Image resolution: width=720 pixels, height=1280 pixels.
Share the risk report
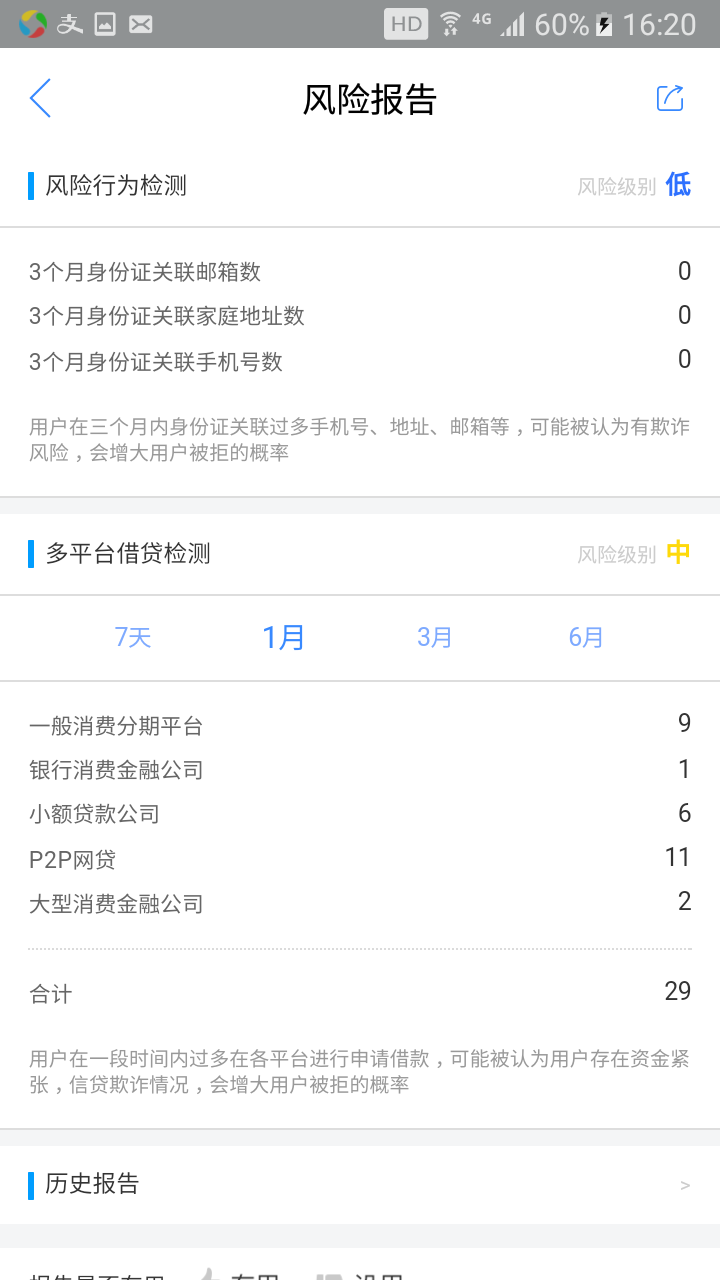(670, 98)
